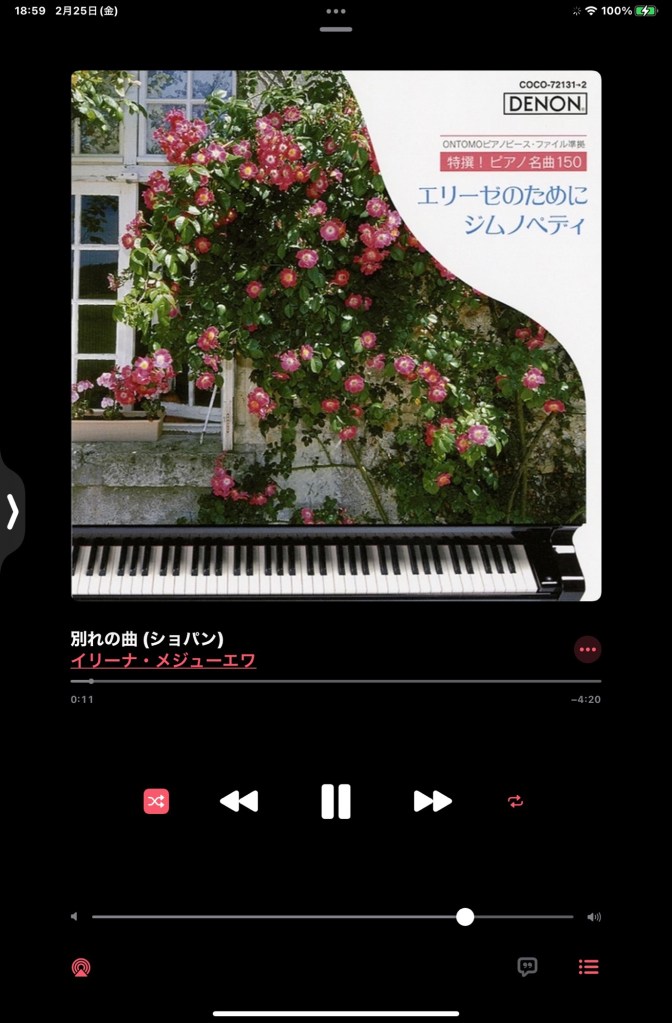Image resolution: width=672 pixels, height=1023 pixels.
Task: Open artist イリーナ・メジューエワ link
Action: (163, 661)
